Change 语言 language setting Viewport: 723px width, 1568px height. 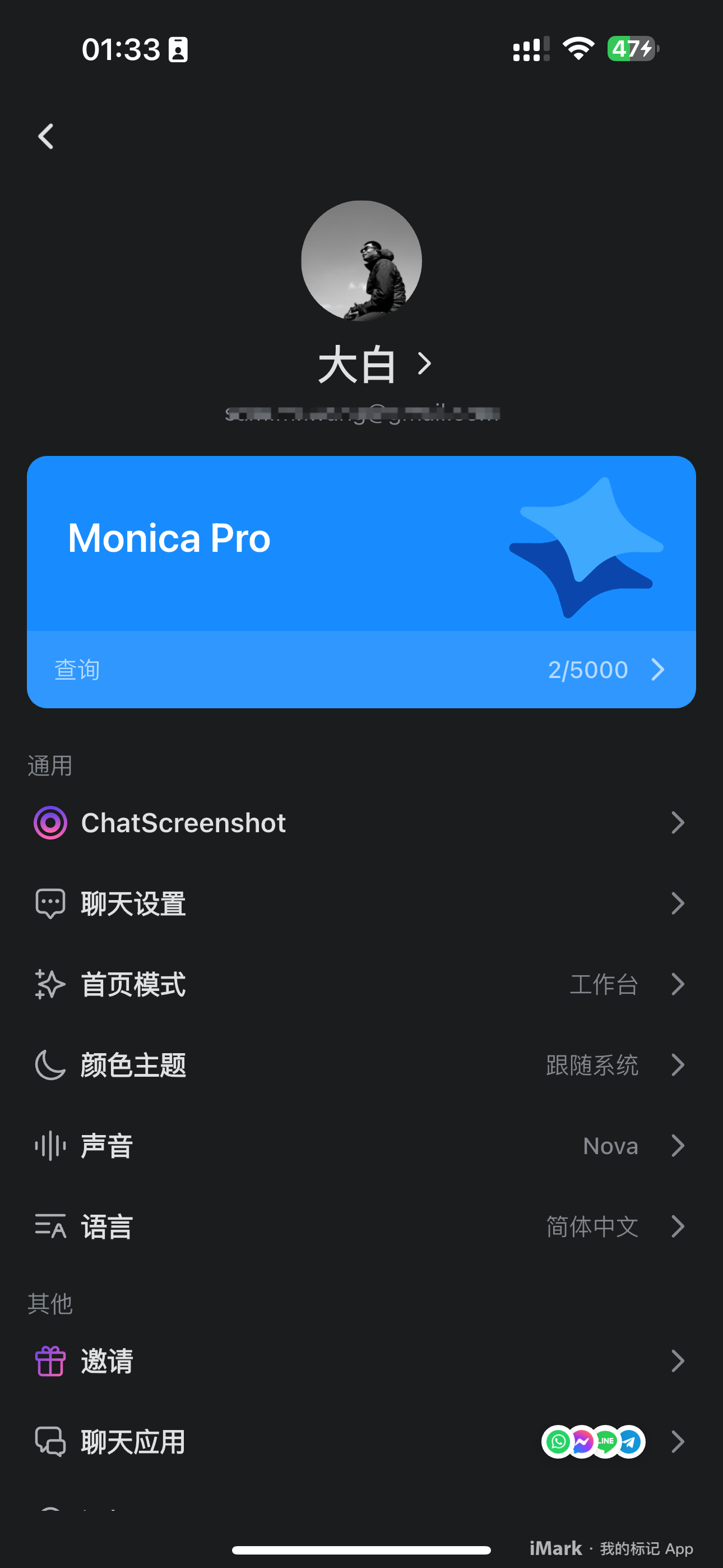pyautogui.click(x=361, y=1226)
